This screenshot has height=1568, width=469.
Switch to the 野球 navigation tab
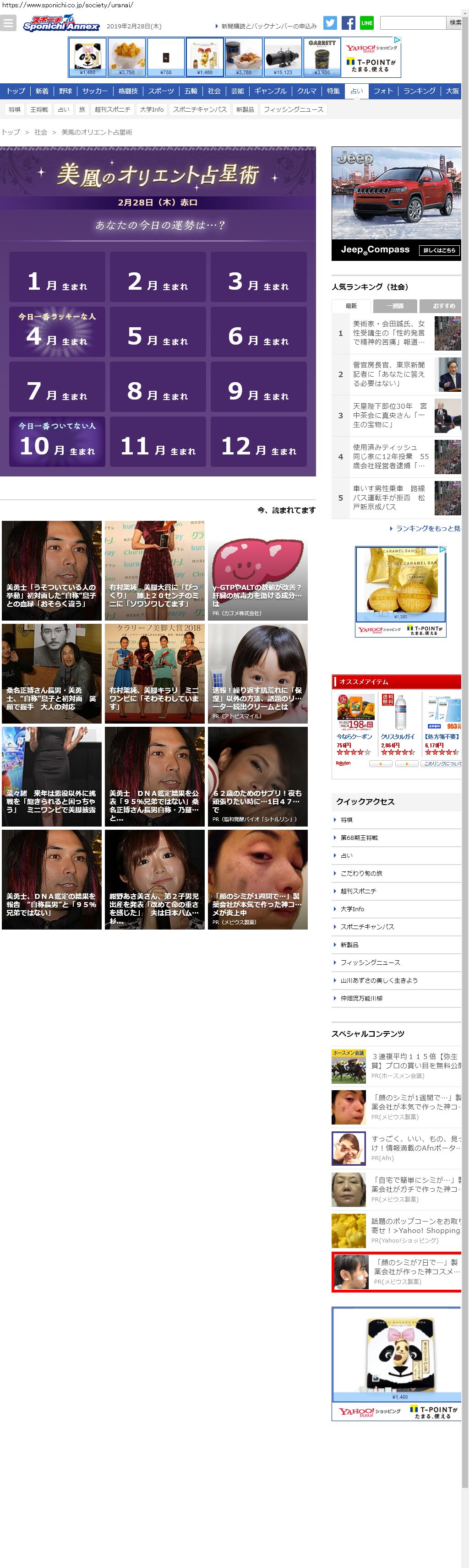[x=65, y=91]
